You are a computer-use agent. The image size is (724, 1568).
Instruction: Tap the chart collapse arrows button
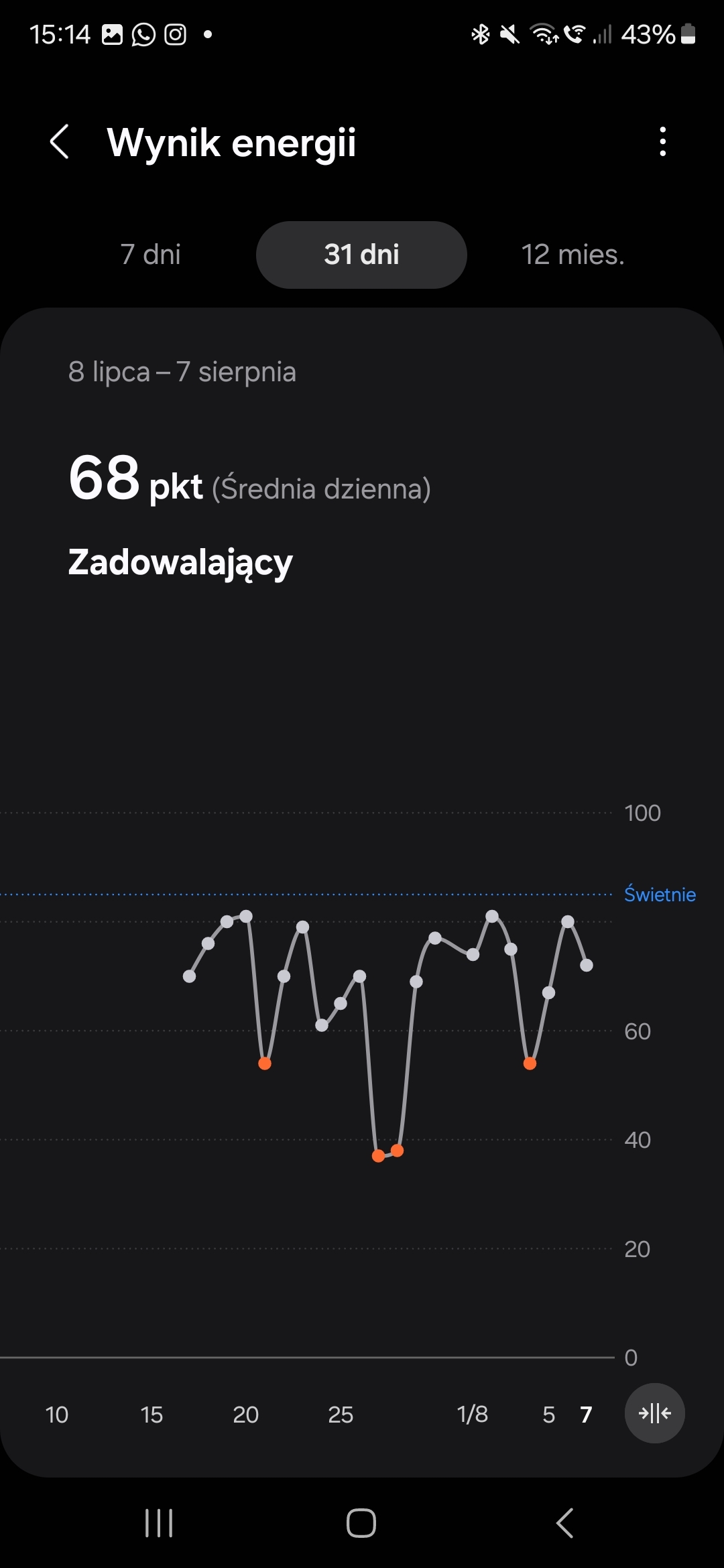(x=655, y=1413)
